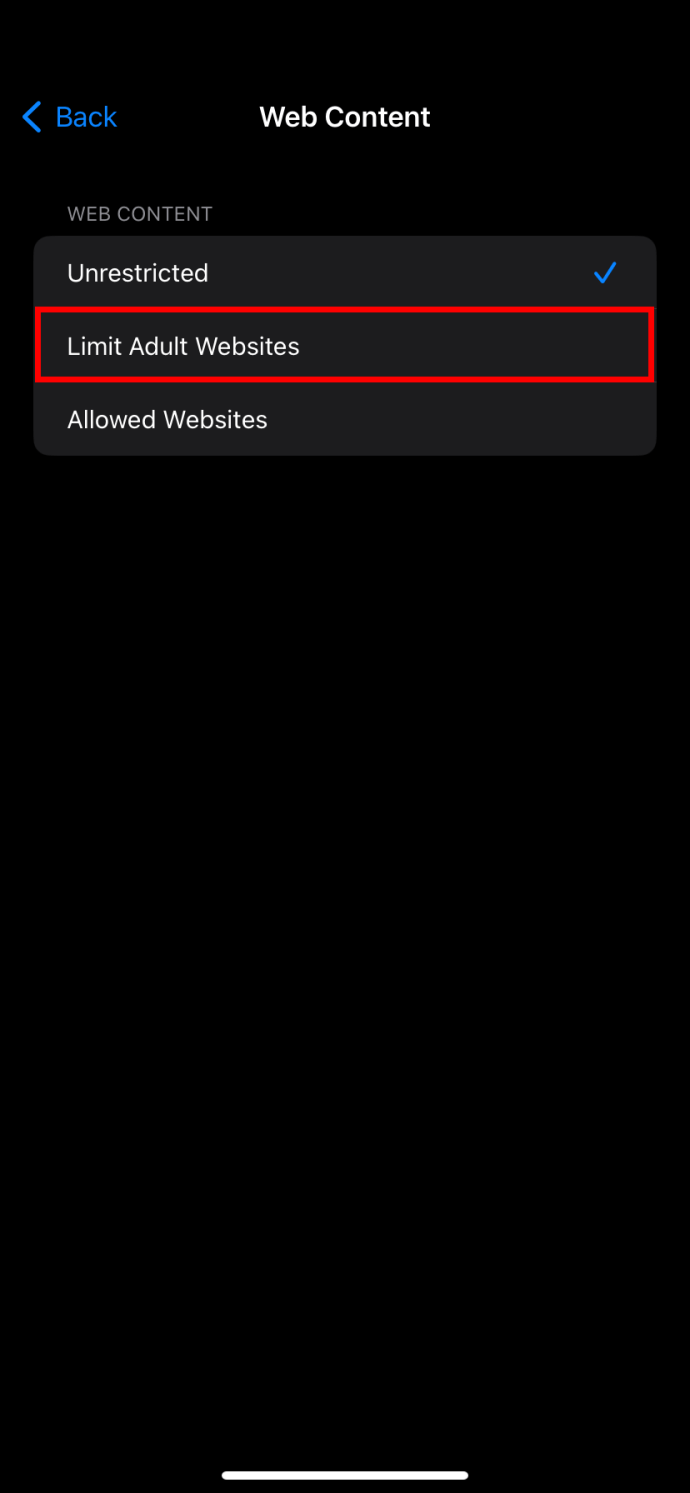
Task: Choose Limit Adult Websites
Action: point(345,346)
